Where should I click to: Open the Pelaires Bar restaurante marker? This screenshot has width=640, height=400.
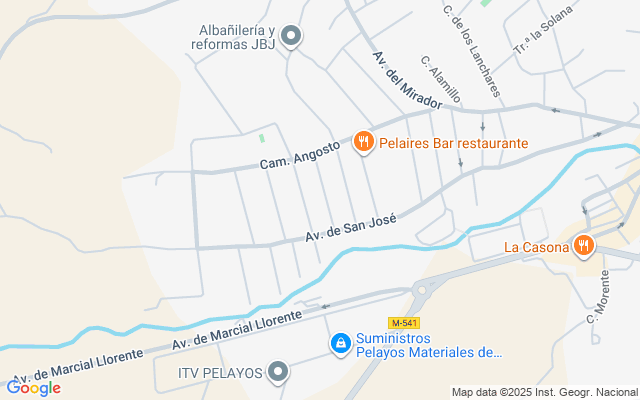(x=363, y=143)
